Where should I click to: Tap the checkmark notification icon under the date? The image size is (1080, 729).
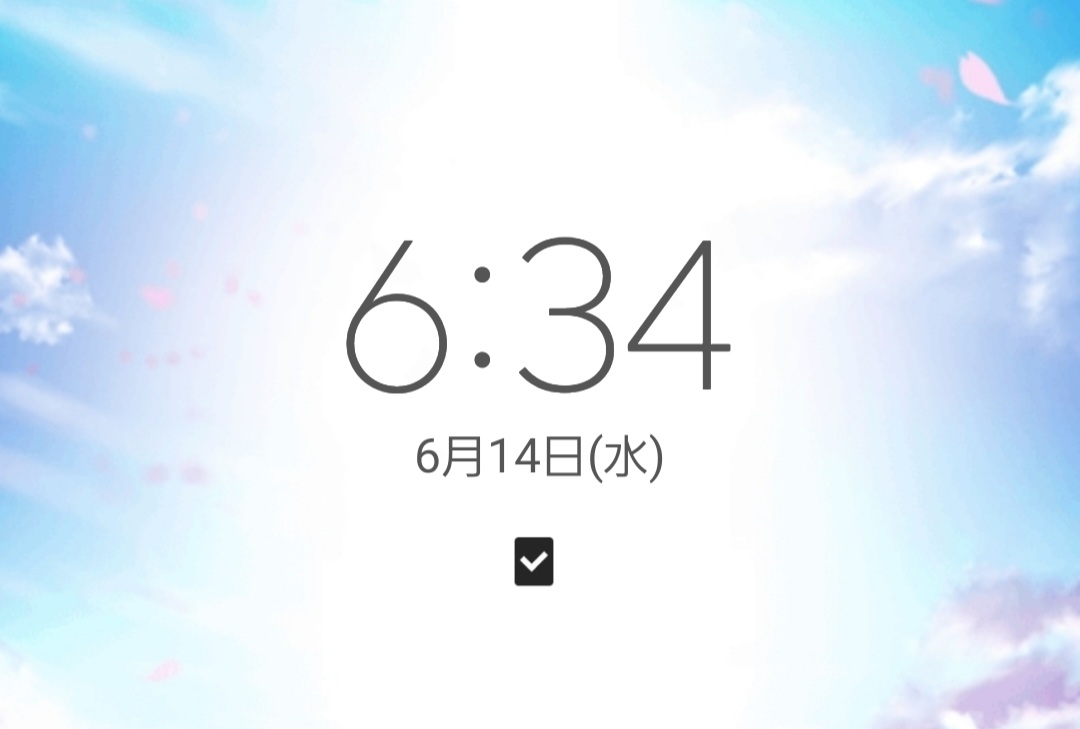tap(534, 562)
